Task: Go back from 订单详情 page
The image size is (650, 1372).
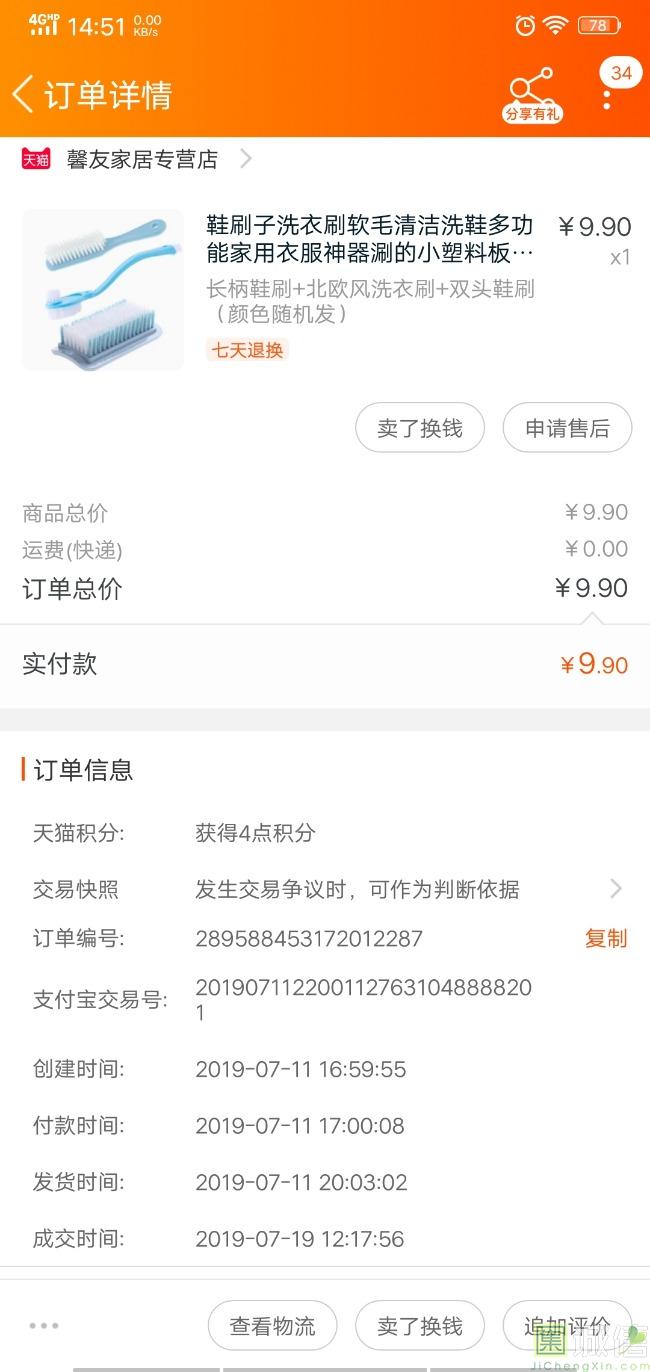Action: pyautogui.click(x=24, y=94)
